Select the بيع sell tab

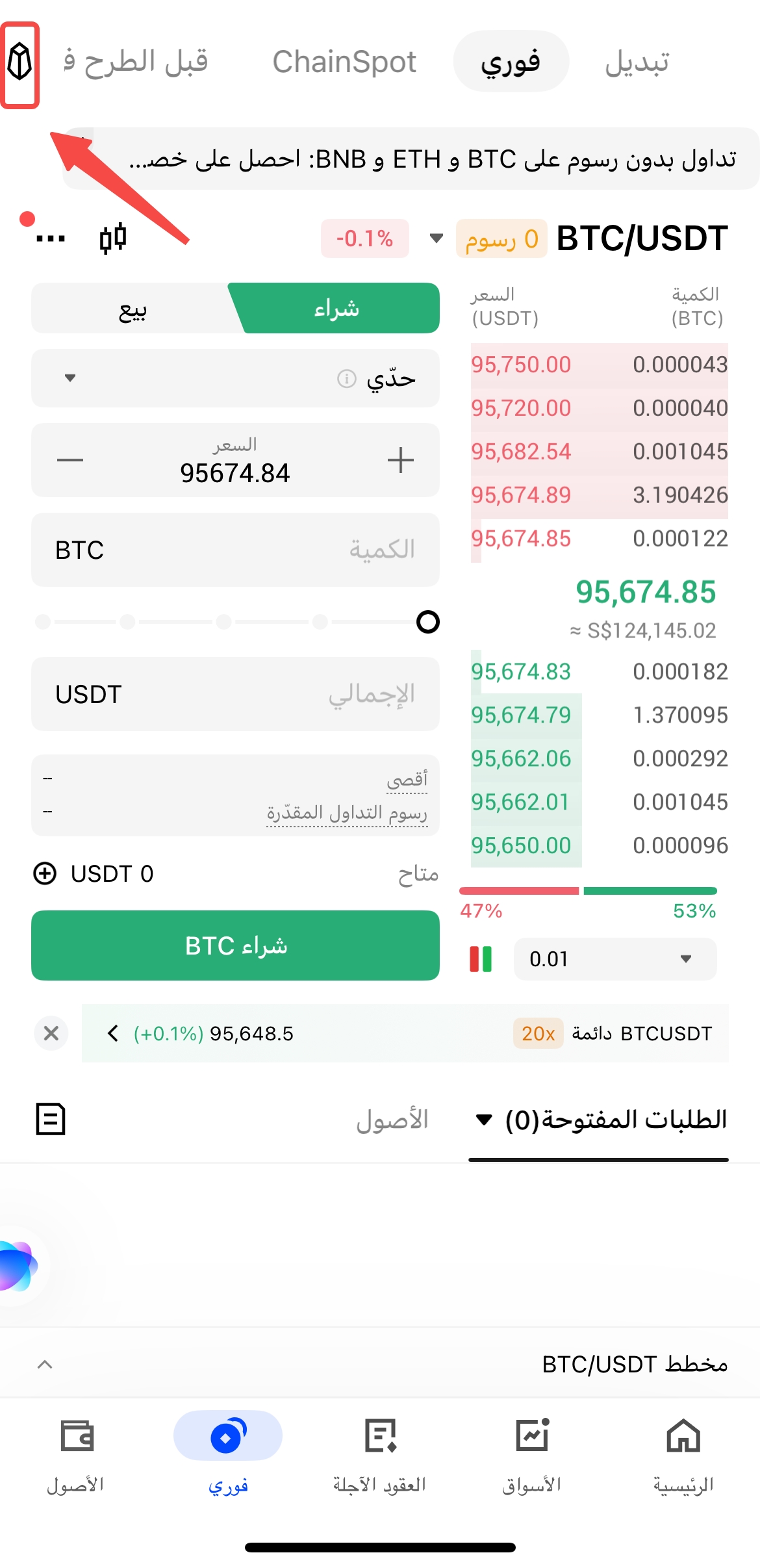[x=133, y=309]
